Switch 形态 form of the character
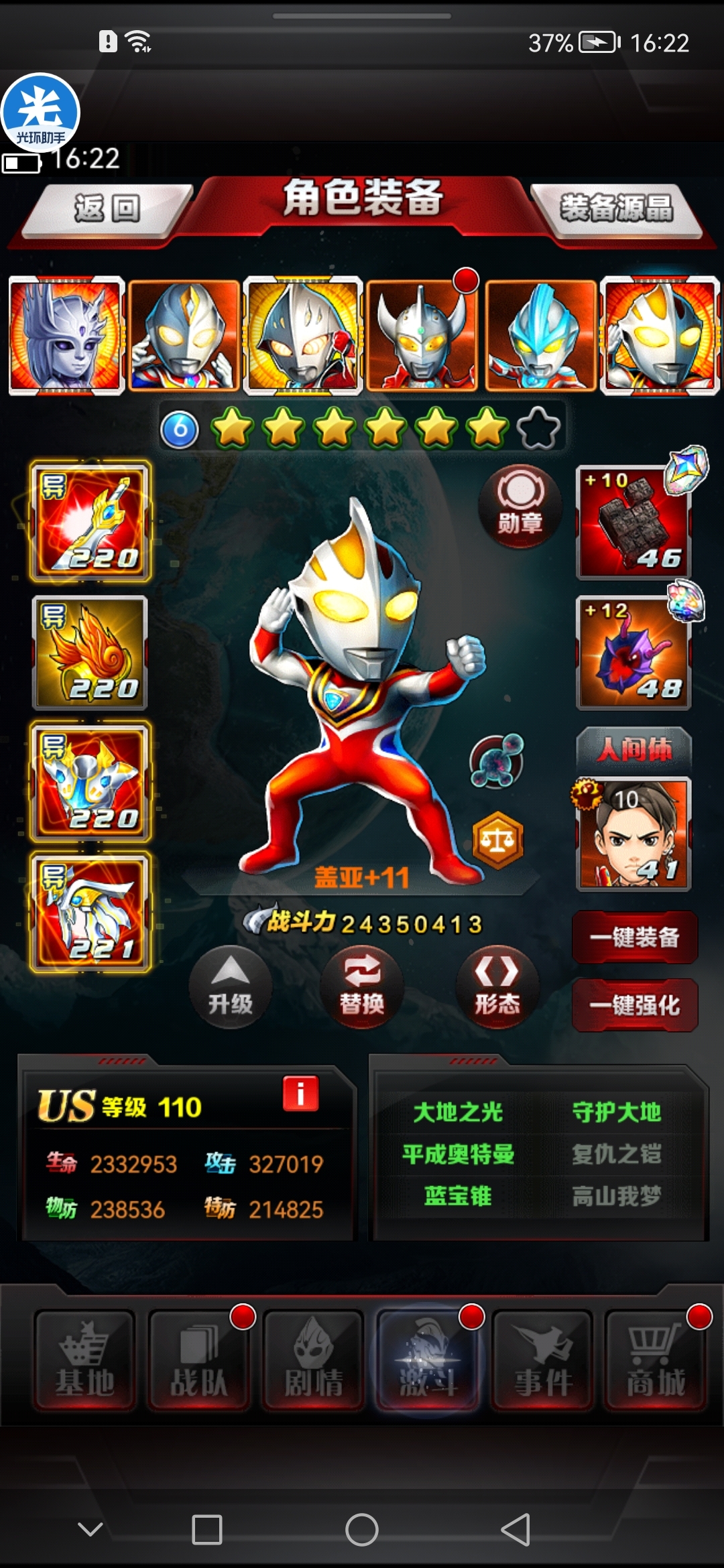The image size is (724, 1568). pyautogui.click(x=497, y=986)
